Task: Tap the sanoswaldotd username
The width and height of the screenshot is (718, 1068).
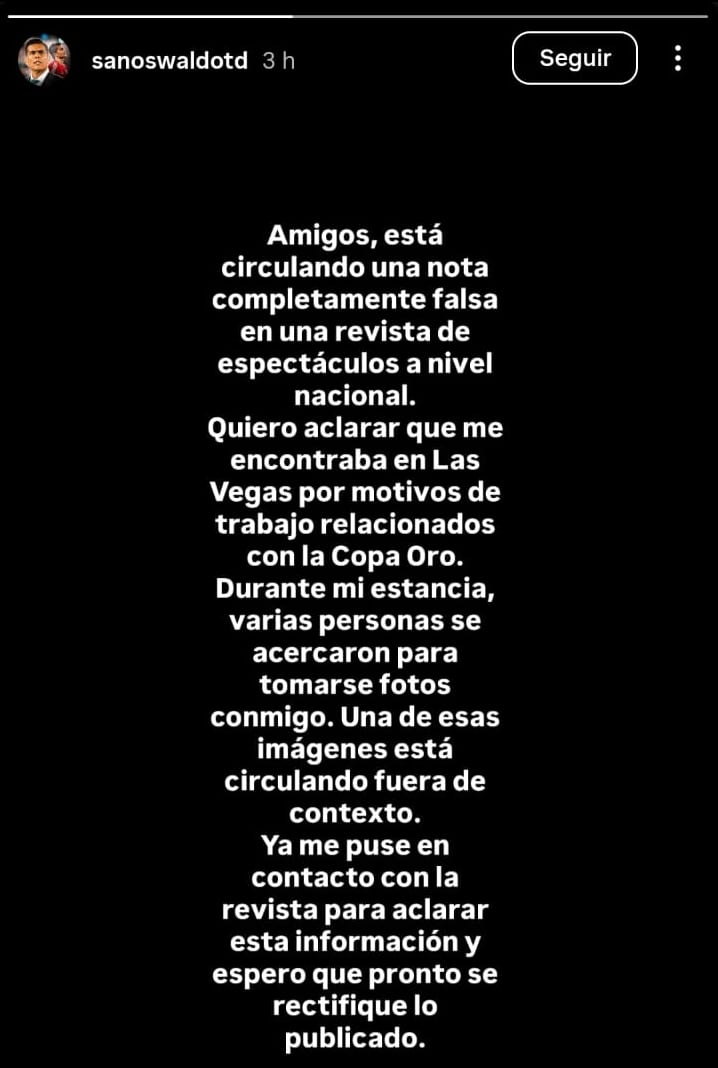Action: (x=169, y=61)
